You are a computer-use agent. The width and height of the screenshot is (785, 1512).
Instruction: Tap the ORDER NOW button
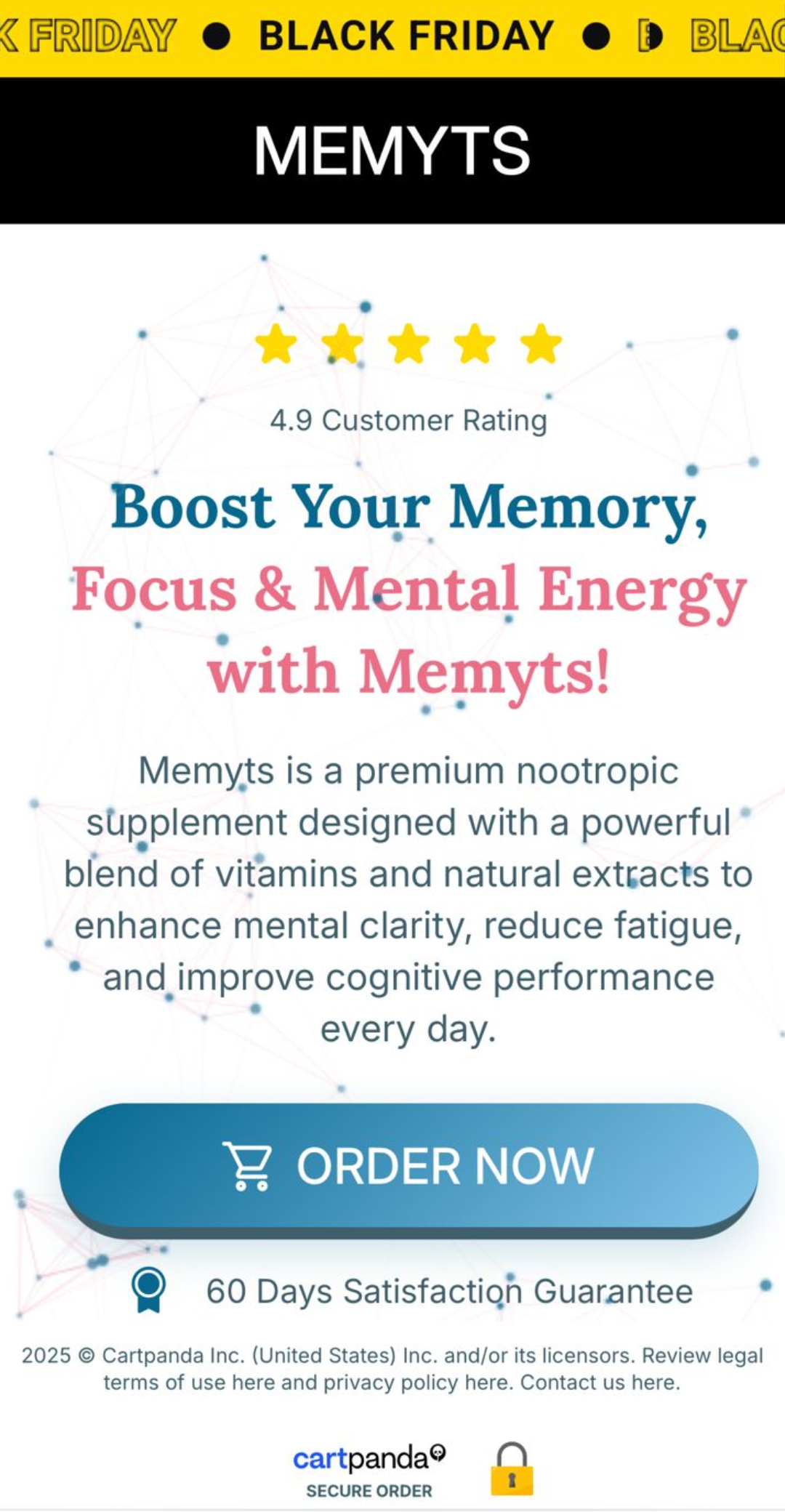click(x=408, y=1166)
